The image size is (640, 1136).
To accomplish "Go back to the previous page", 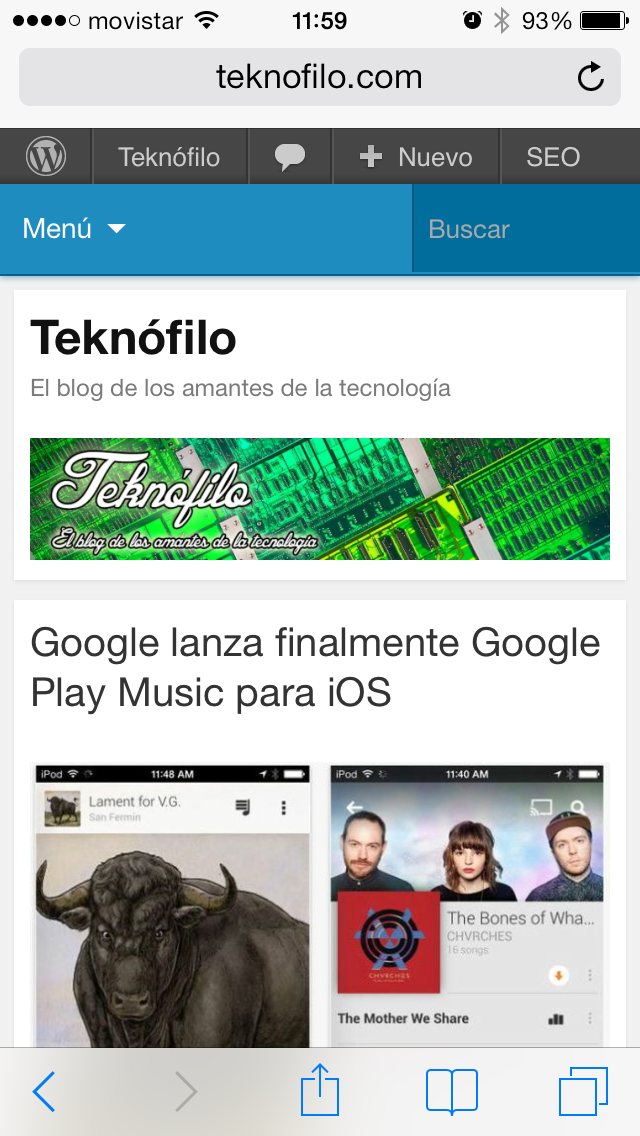I will pyautogui.click(x=44, y=1091).
